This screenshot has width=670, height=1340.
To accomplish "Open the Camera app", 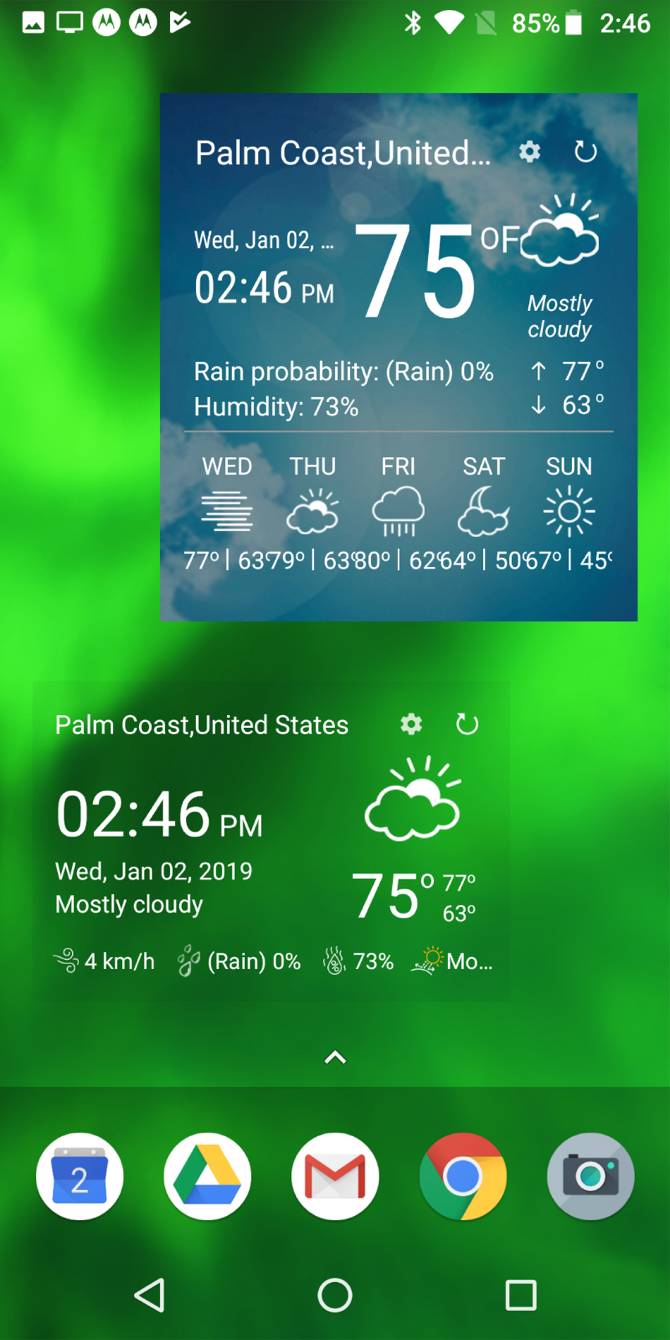I will 591,1177.
